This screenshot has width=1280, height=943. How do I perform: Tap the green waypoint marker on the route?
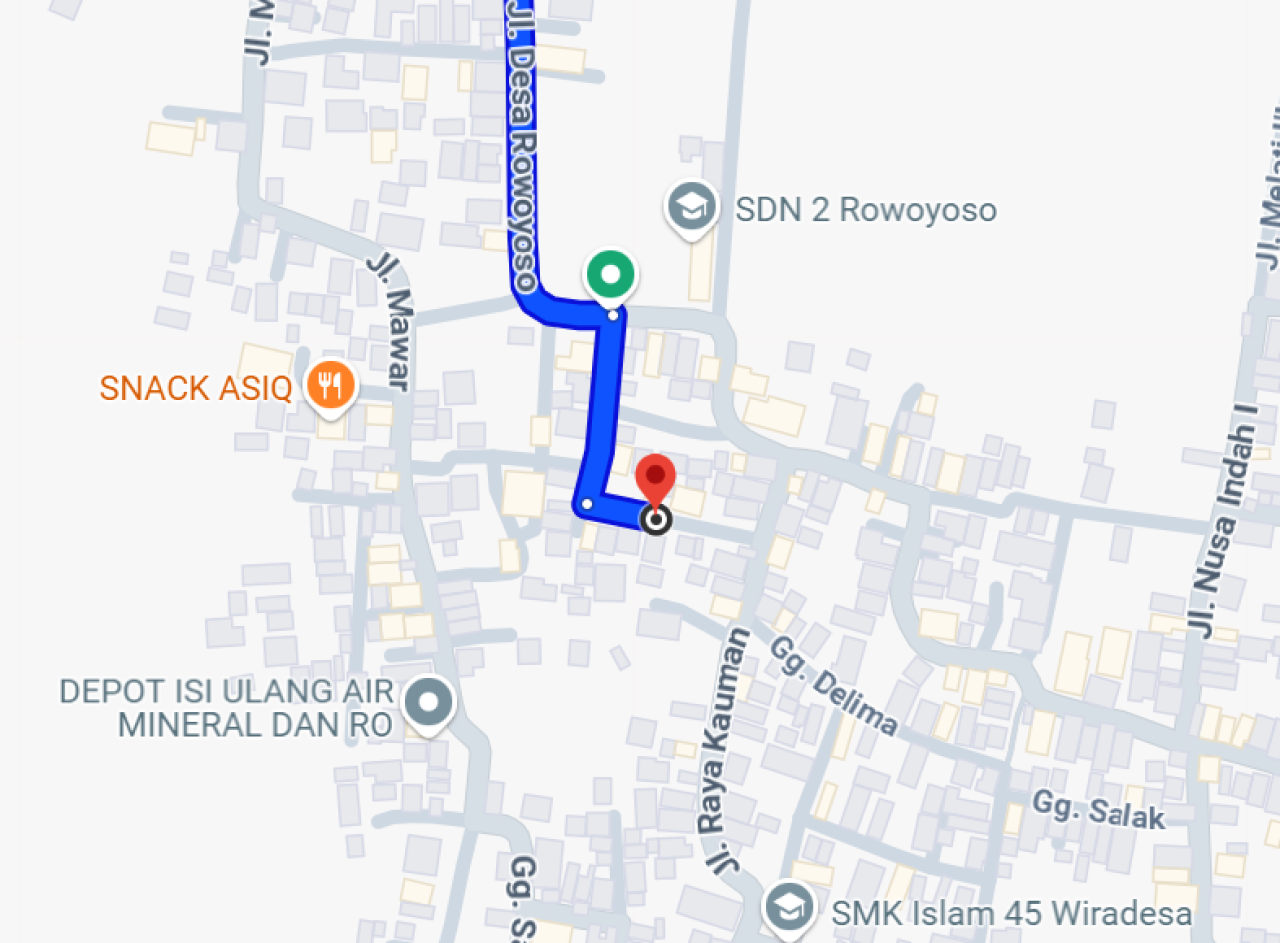point(611,274)
